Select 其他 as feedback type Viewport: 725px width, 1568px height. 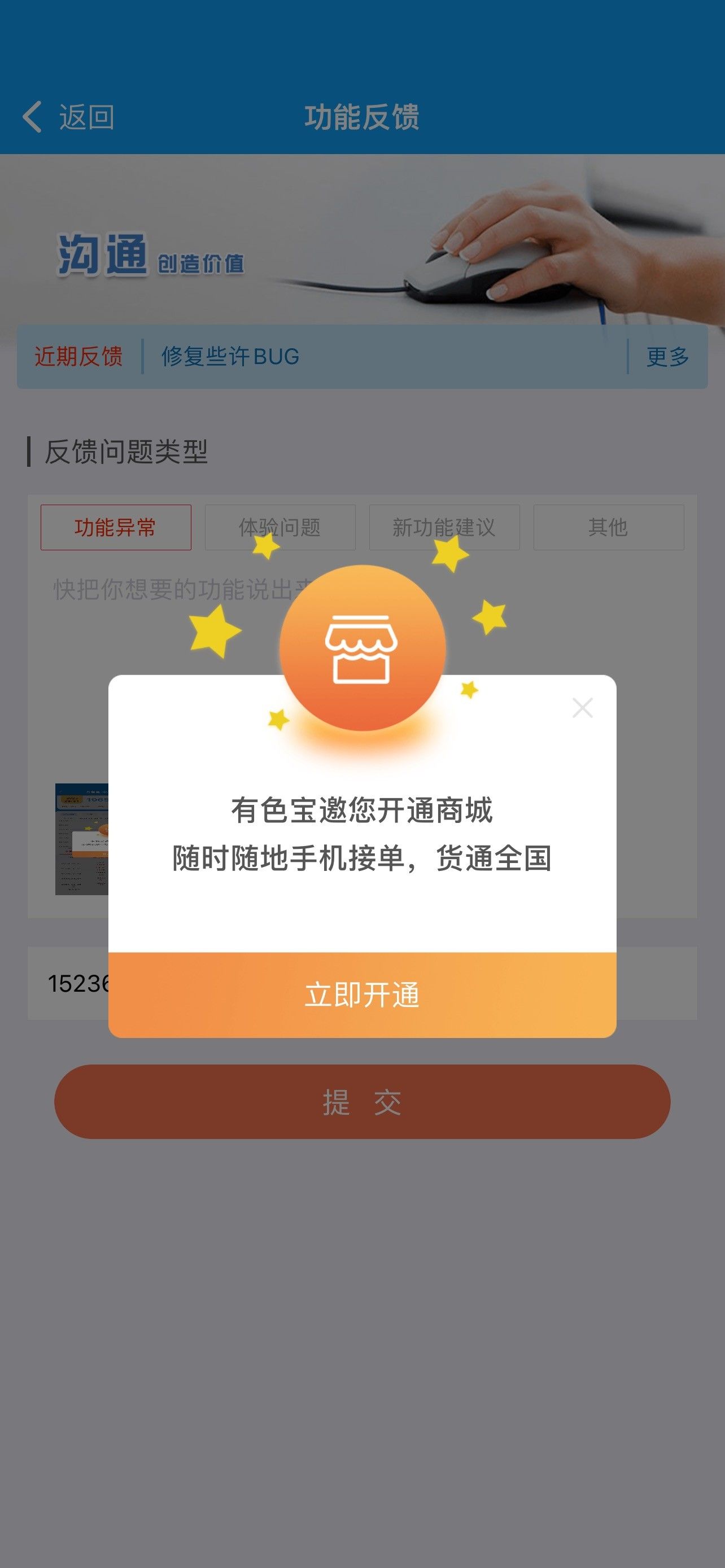coord(609,527)
